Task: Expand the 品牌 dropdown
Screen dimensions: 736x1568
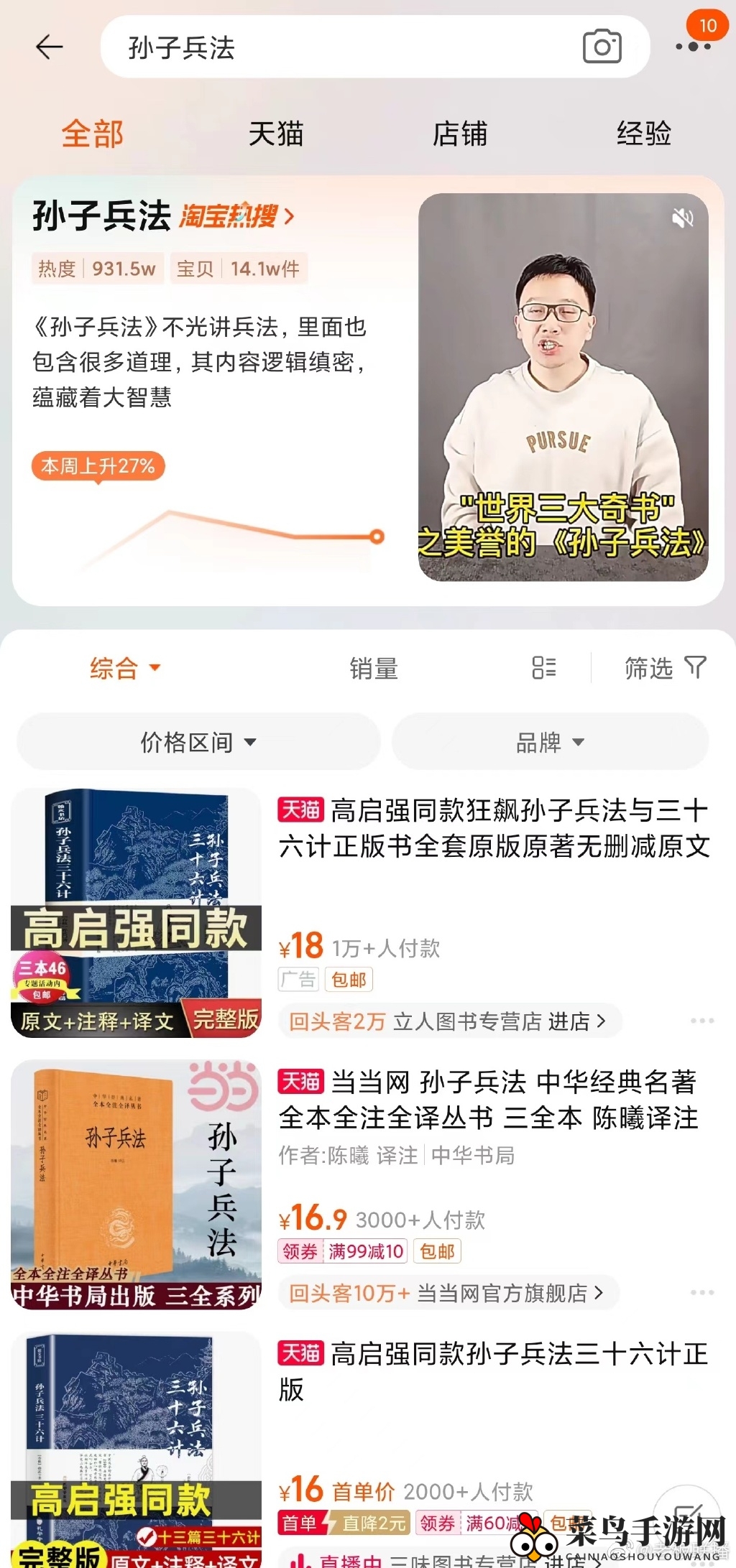Action: pyautogui.click(x=550, y=742)
